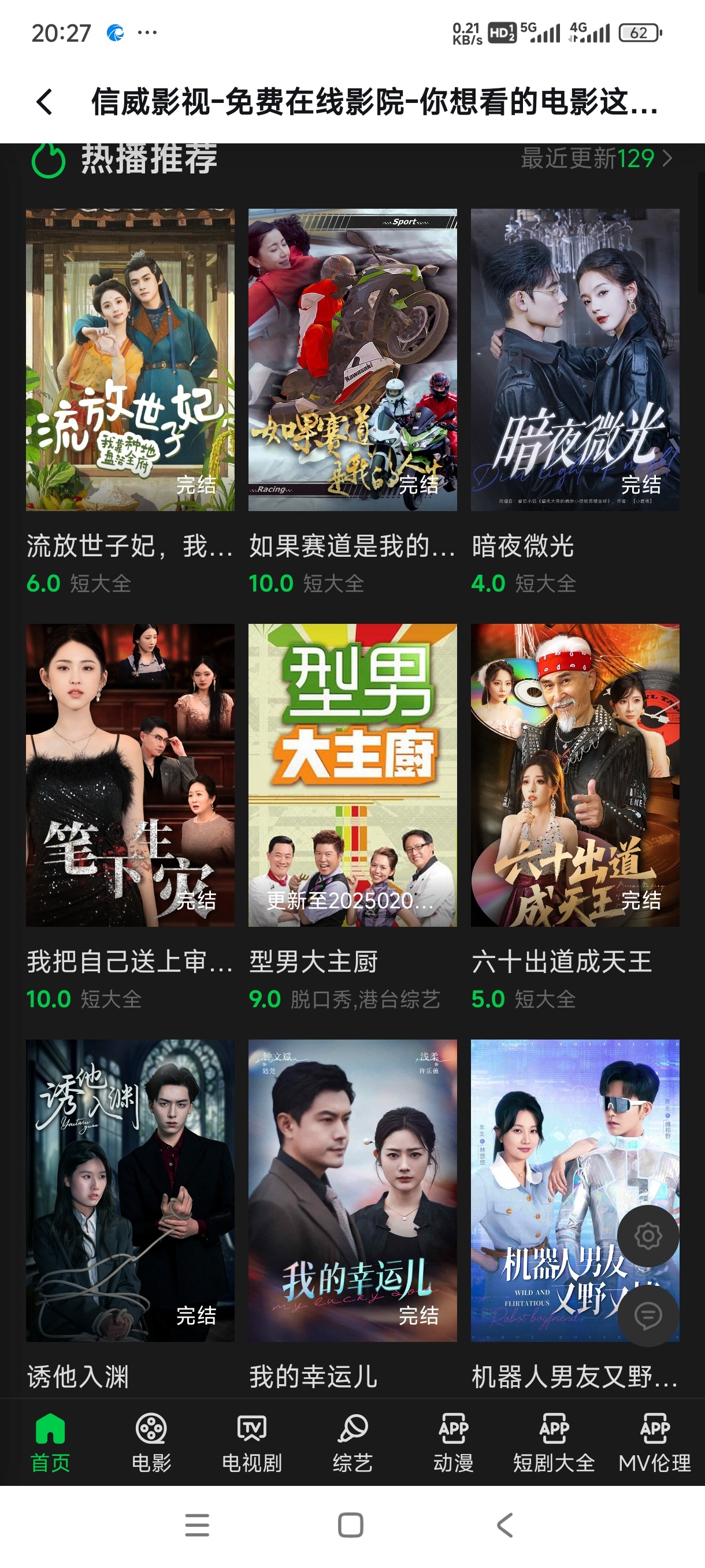Viewport: 705px width, 1568px height.
Task: Switch to the 电视剧 tab
Action: click(252, 1442)
